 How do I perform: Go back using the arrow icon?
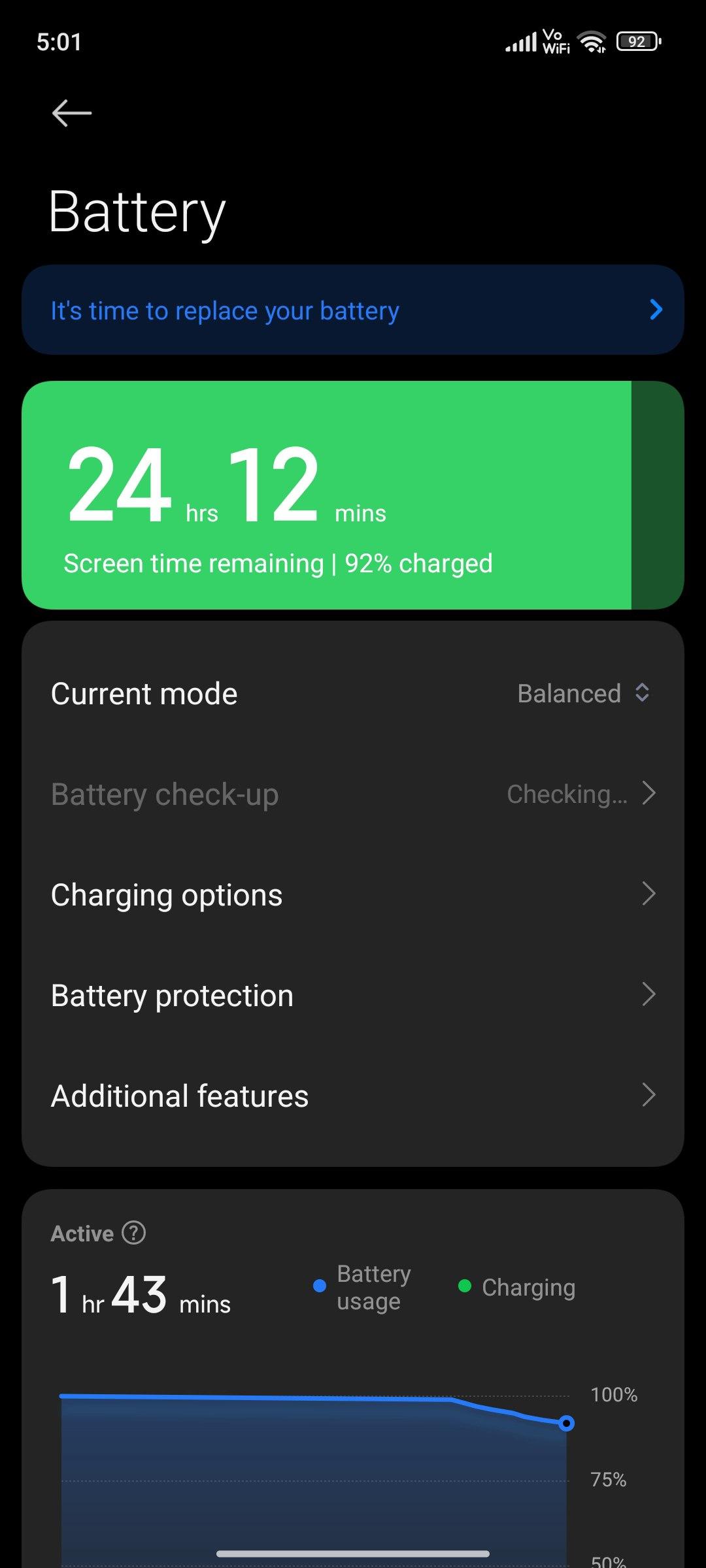coord(72,113)
